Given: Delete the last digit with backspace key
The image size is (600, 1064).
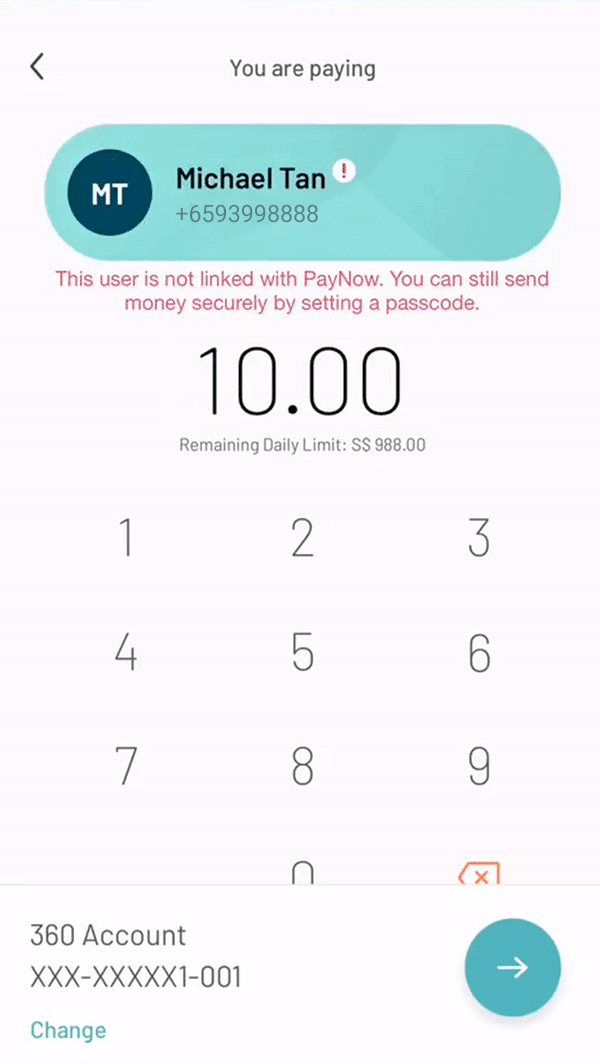Looking at the screenshot, I should [x=479, y=873].
